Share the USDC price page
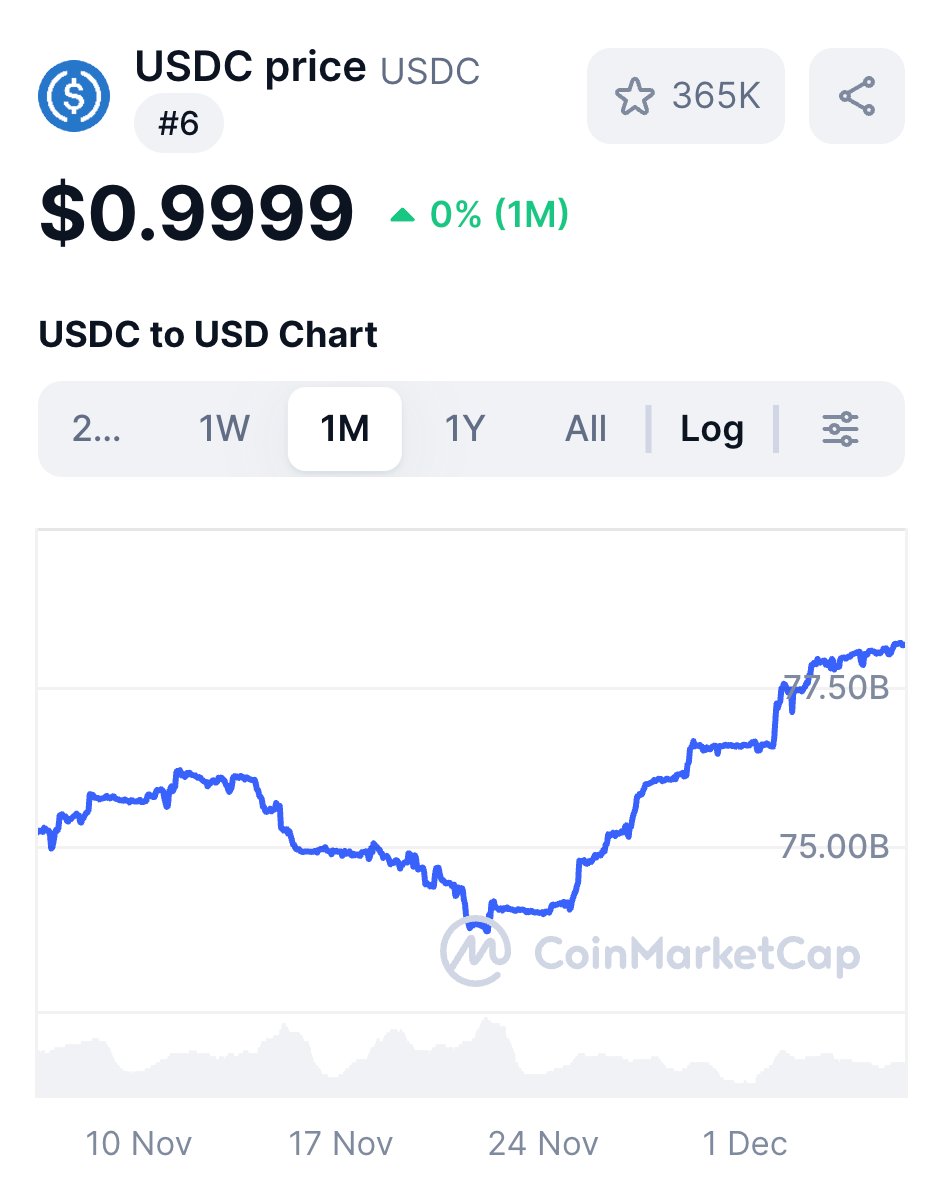The height and width of the screenshot is (1194, 938). coord(856,97)
